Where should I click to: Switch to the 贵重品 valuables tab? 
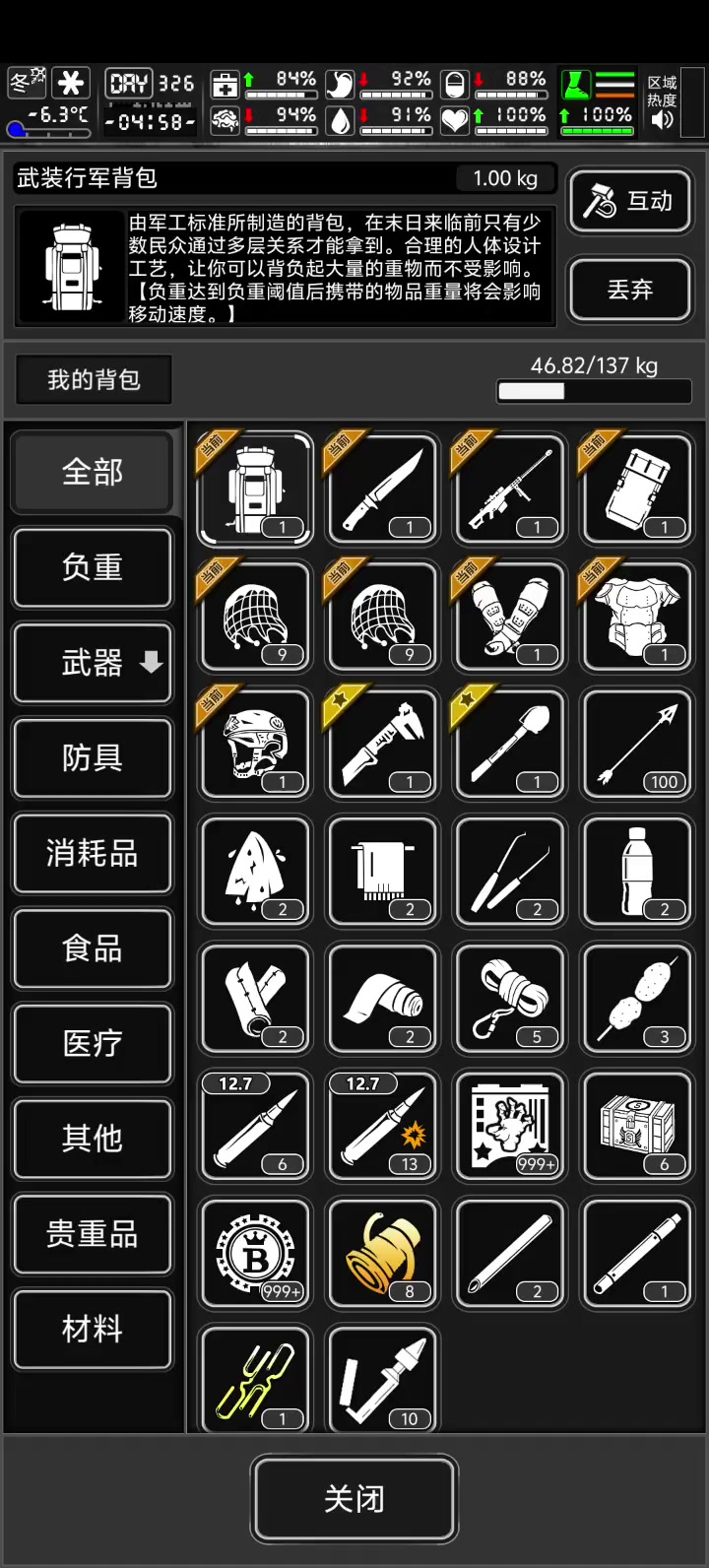point(93,1234)
